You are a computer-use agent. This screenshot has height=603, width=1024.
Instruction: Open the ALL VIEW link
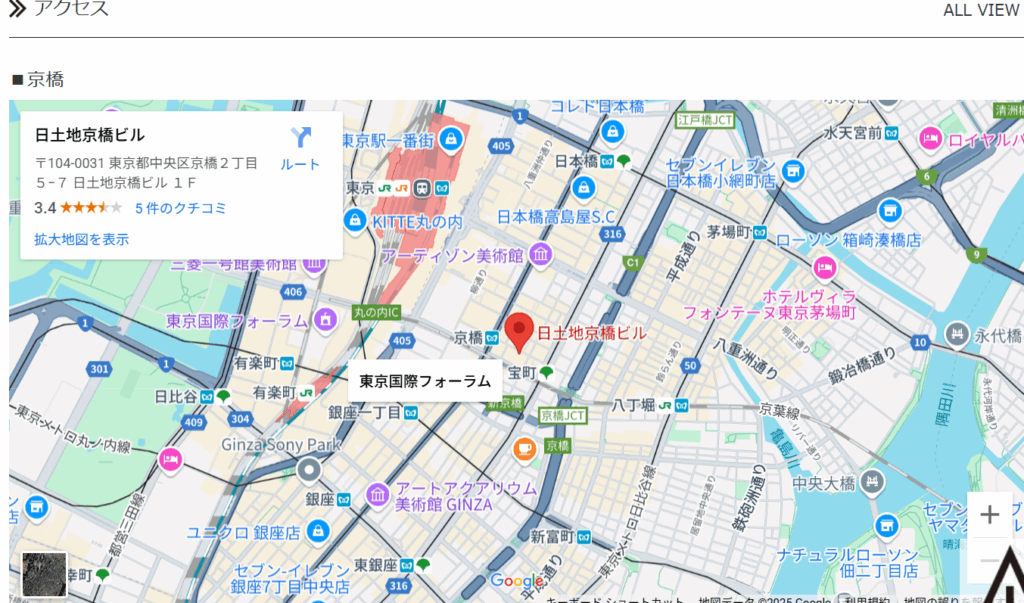(x=981, y=10)
